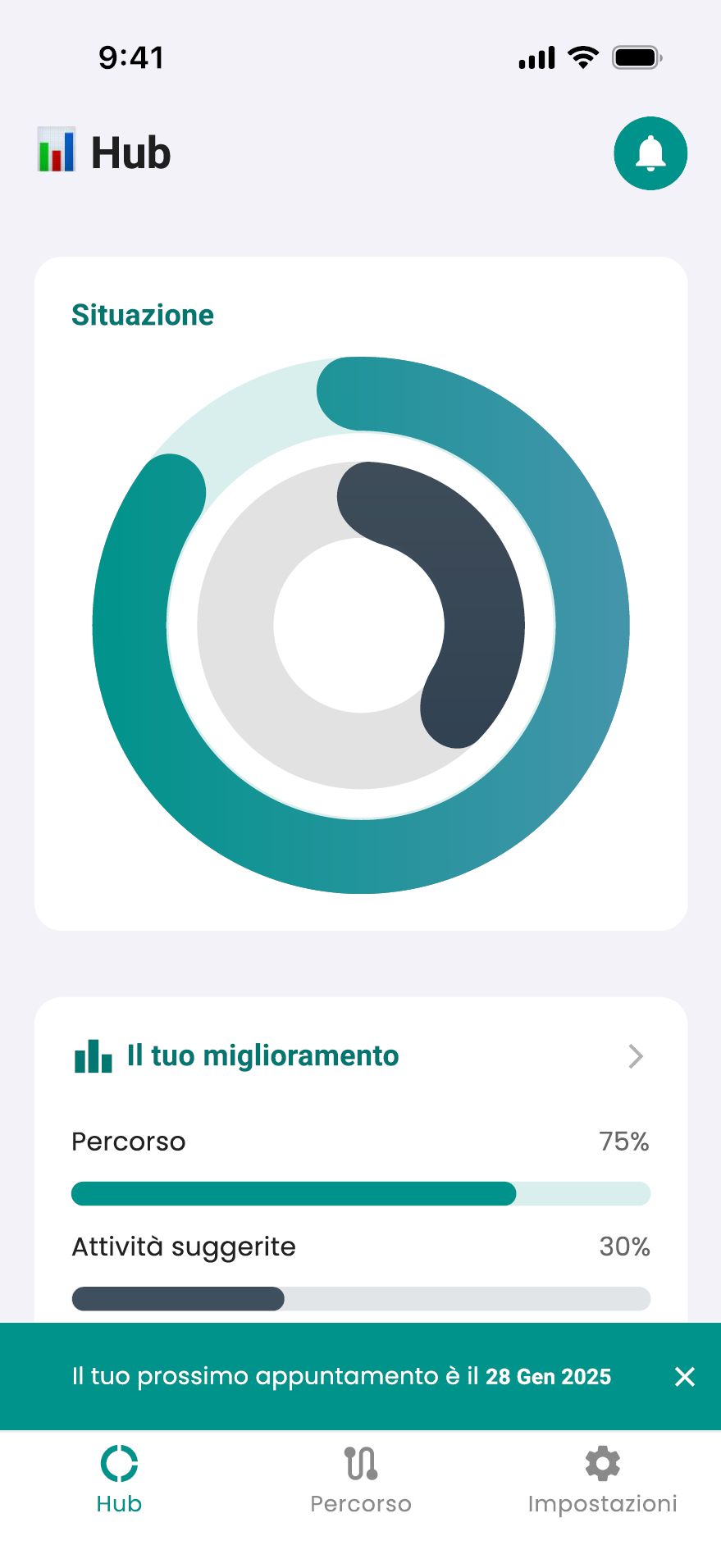Viewport: 721px width, 1568px height.
Task: Open the miglioramento card chevron arrow
Action: [x=635, y=1057]
